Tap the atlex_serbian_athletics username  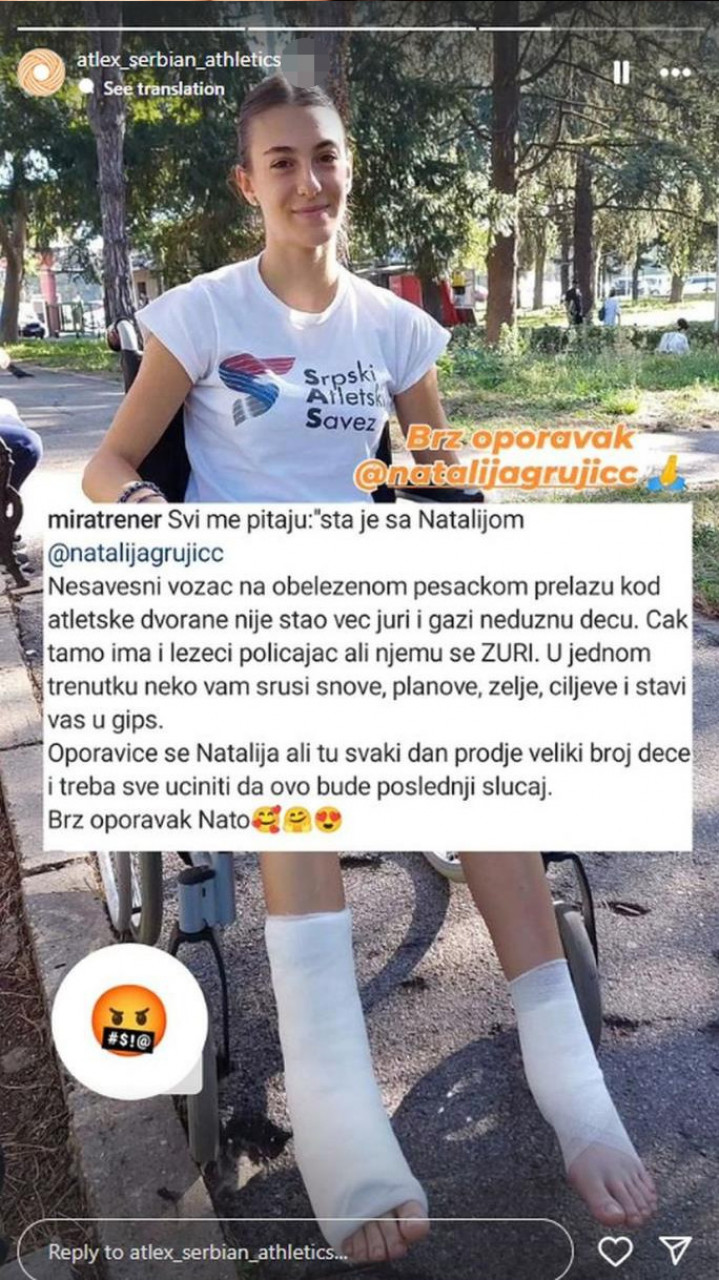[178, 60]
